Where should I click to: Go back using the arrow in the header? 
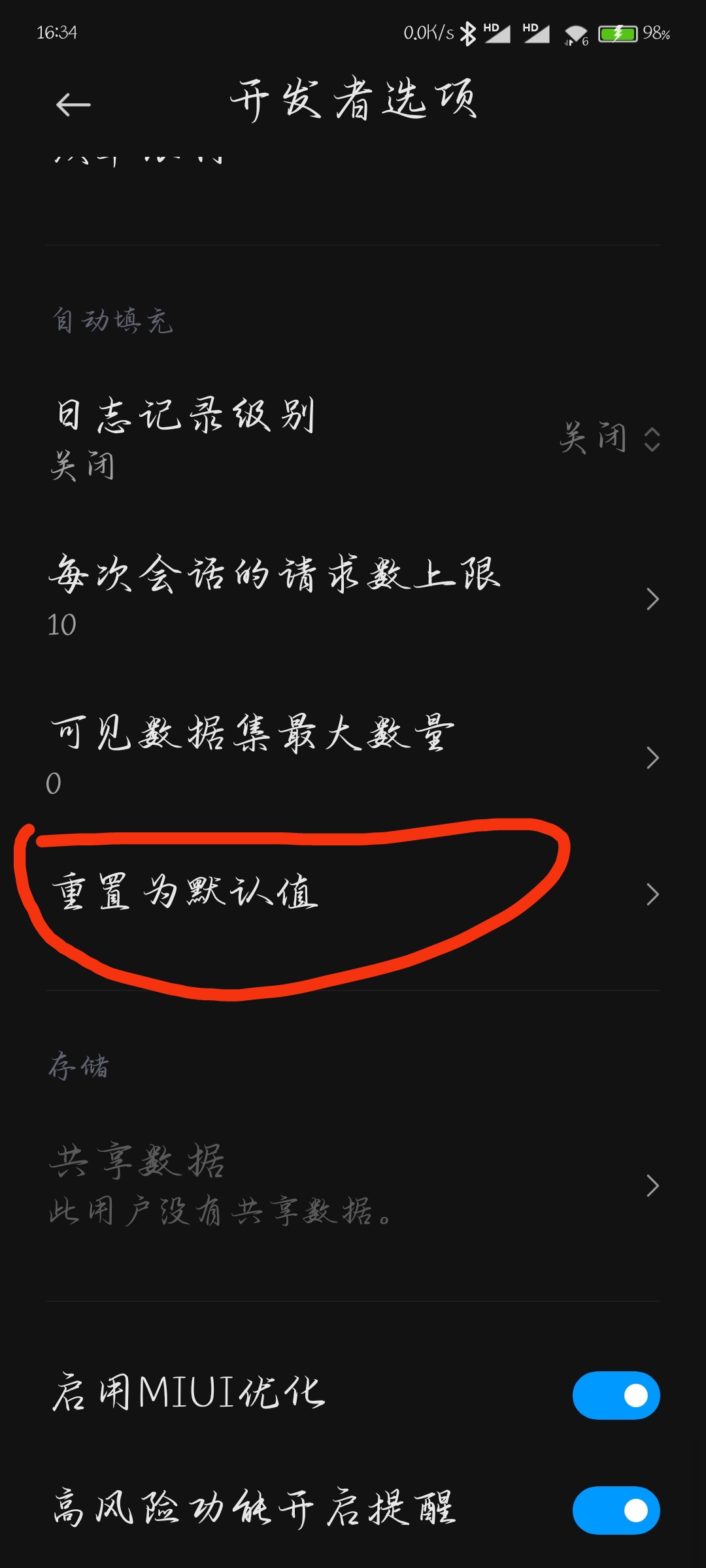click(73, 104)
